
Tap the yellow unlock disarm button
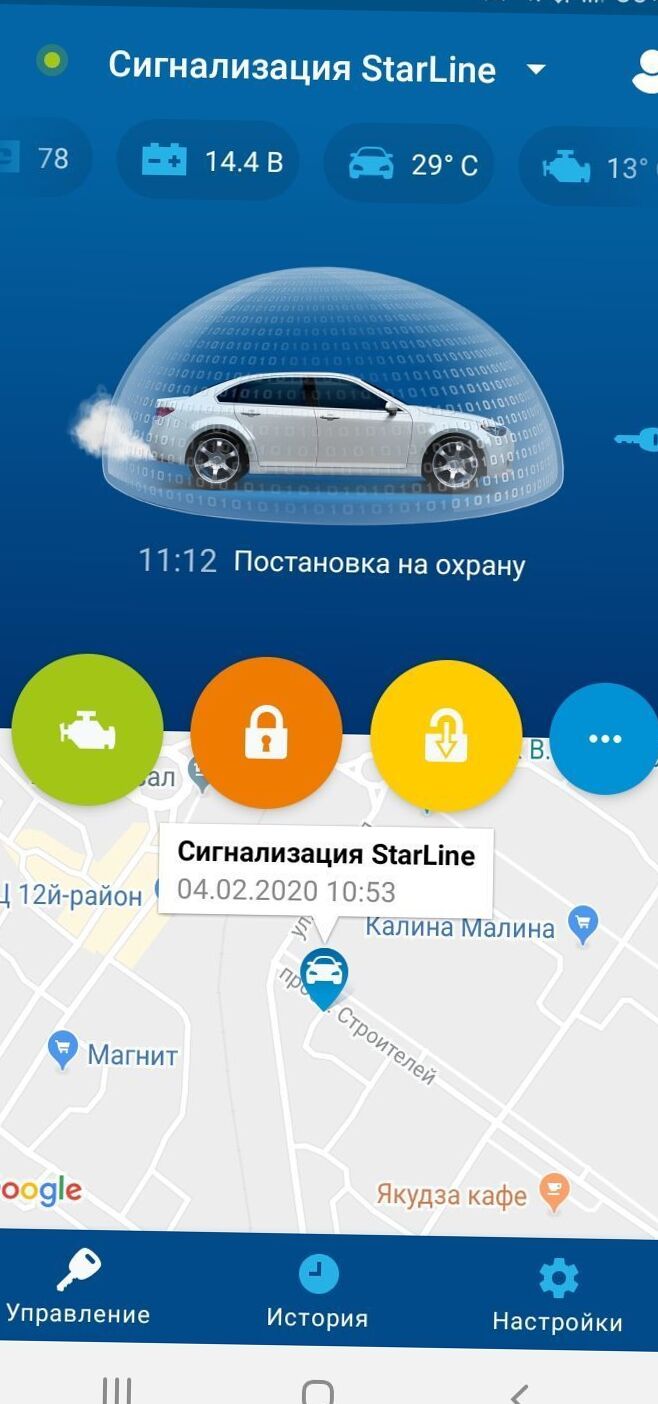(x=446, y=737)
